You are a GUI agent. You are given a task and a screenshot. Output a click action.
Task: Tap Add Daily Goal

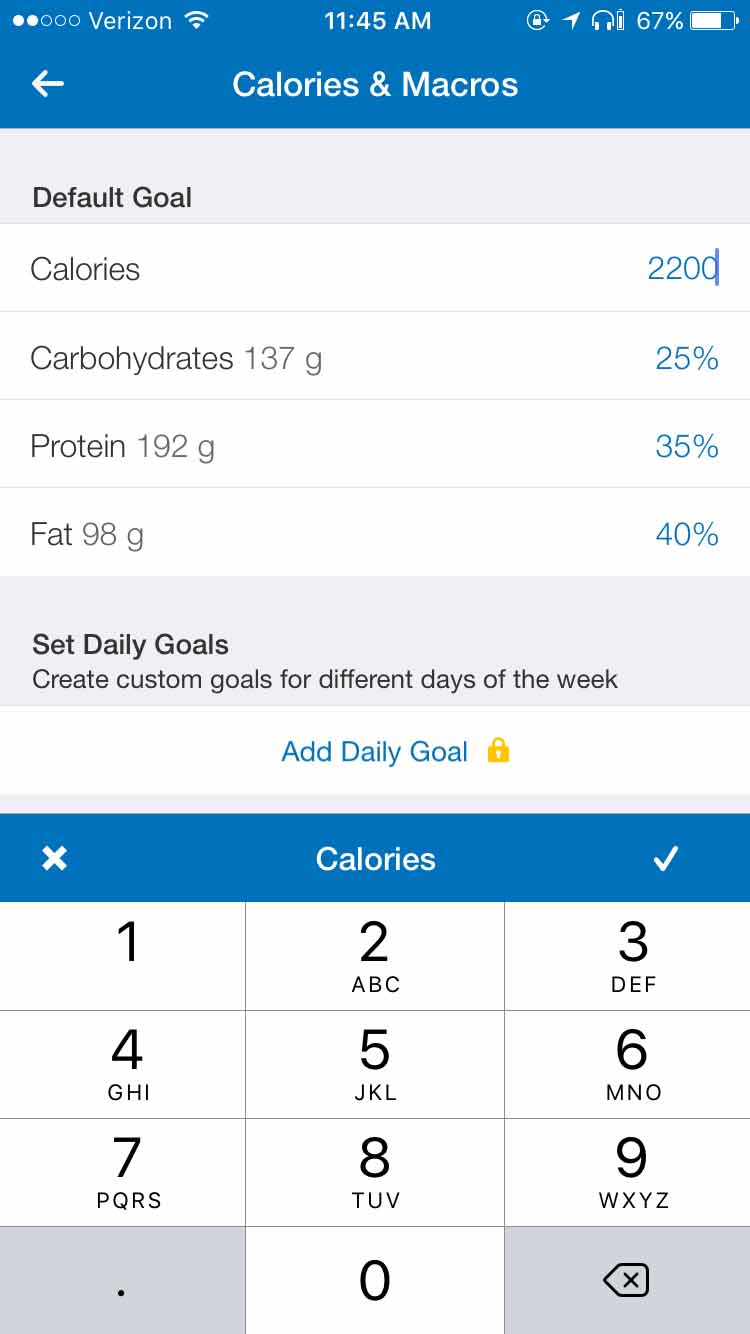(375, 751)
